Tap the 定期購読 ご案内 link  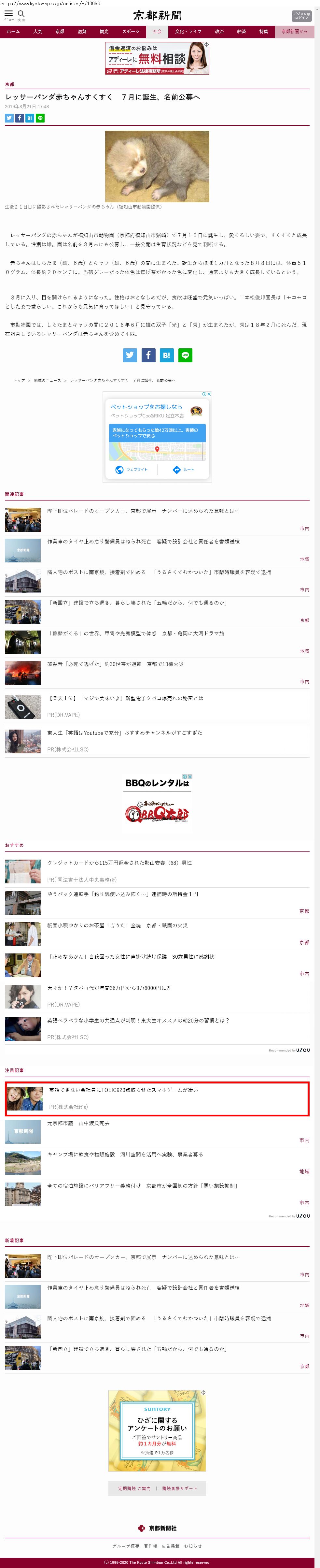click(134, 1488)
